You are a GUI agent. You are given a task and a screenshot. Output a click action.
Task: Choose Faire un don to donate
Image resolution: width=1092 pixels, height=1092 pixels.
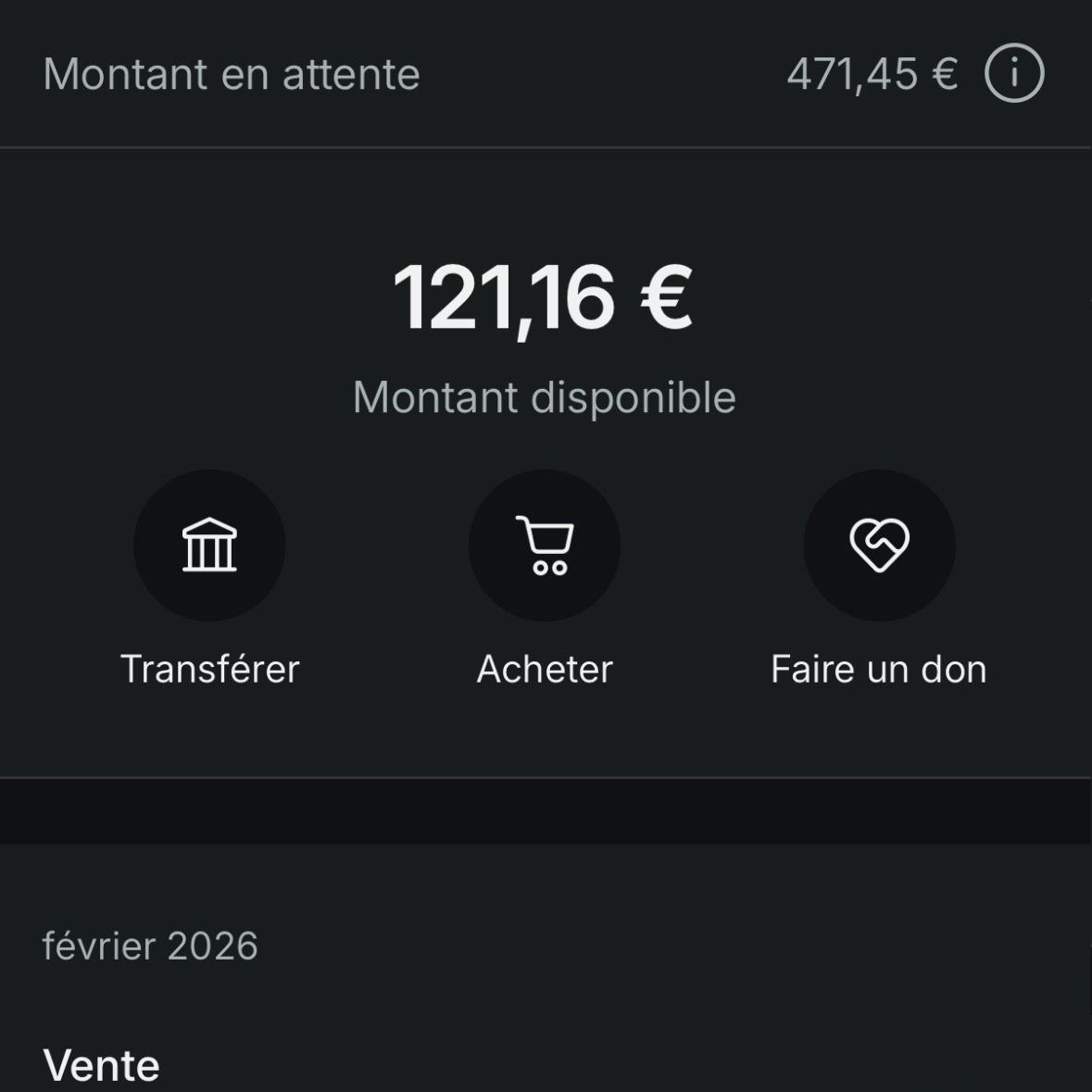click(x=879, y=546)
